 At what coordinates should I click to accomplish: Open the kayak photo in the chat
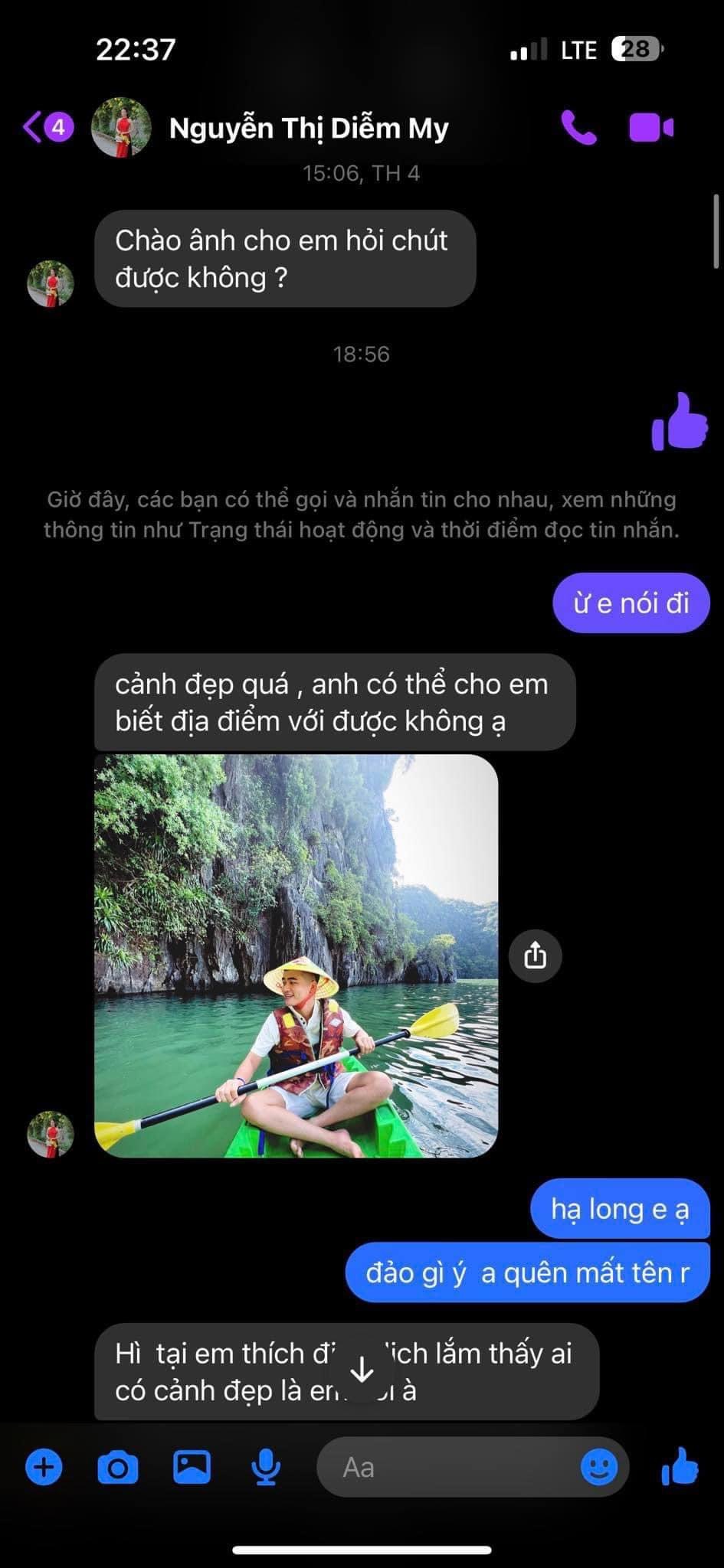[x=296, y=955]
